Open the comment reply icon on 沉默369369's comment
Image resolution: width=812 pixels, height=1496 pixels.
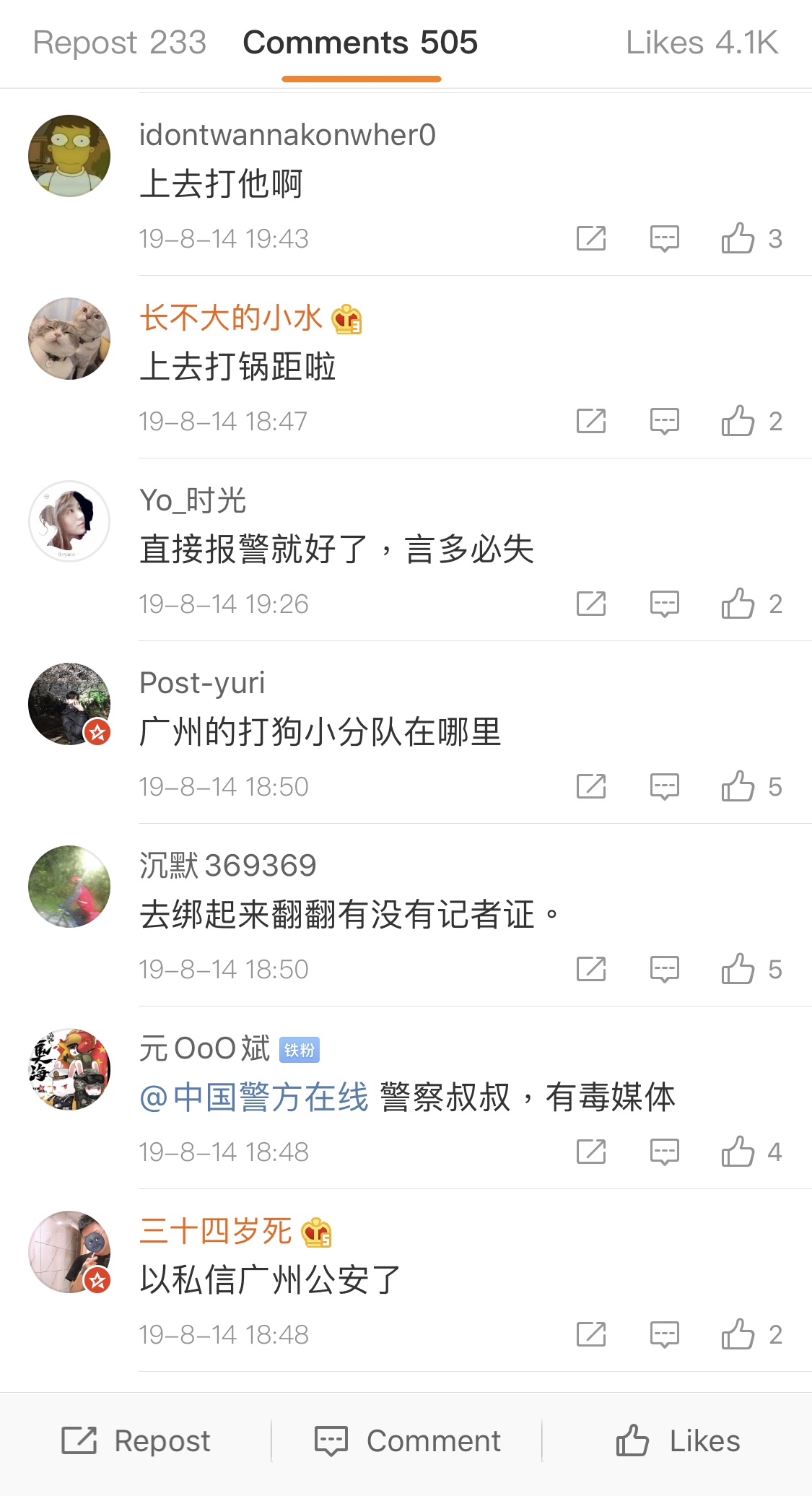664,970
